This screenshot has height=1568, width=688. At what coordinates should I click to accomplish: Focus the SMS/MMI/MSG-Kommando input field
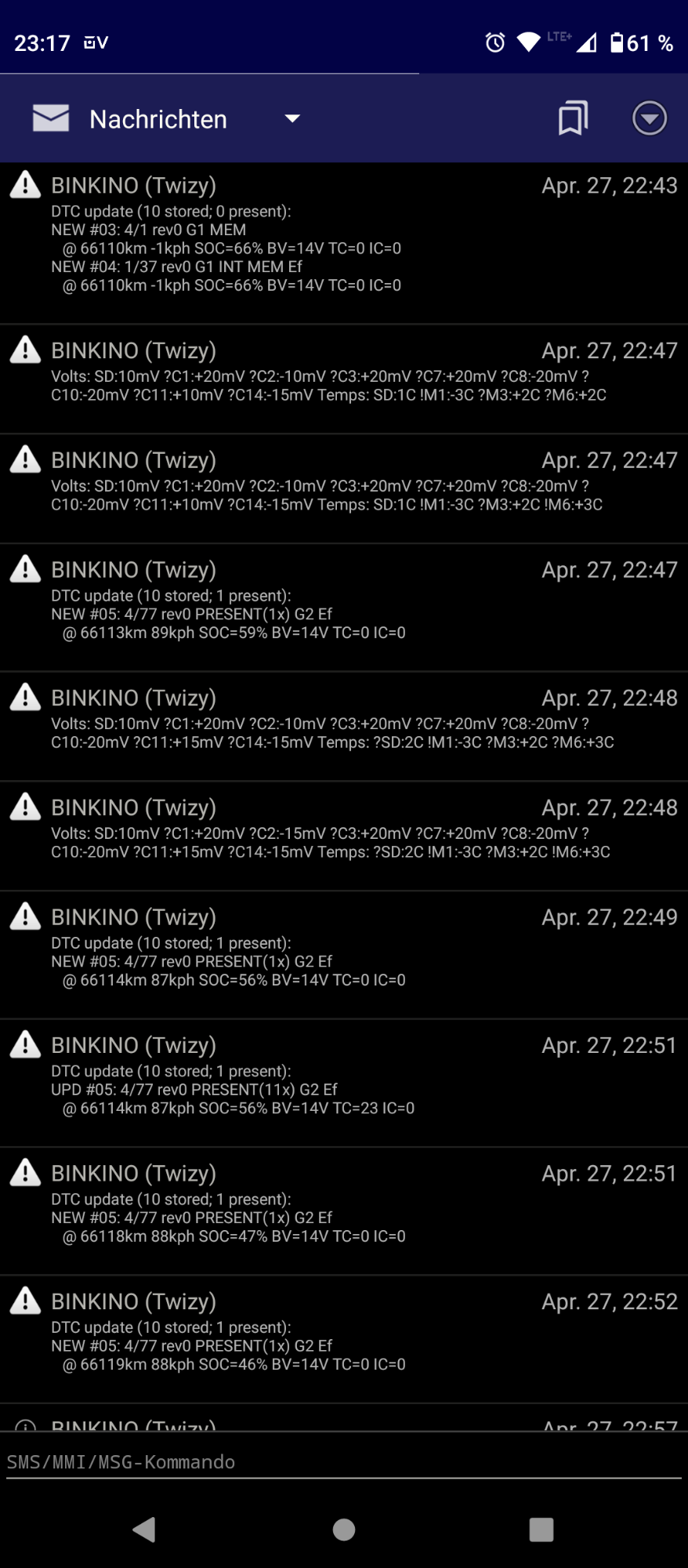(x=343, y=1462)
